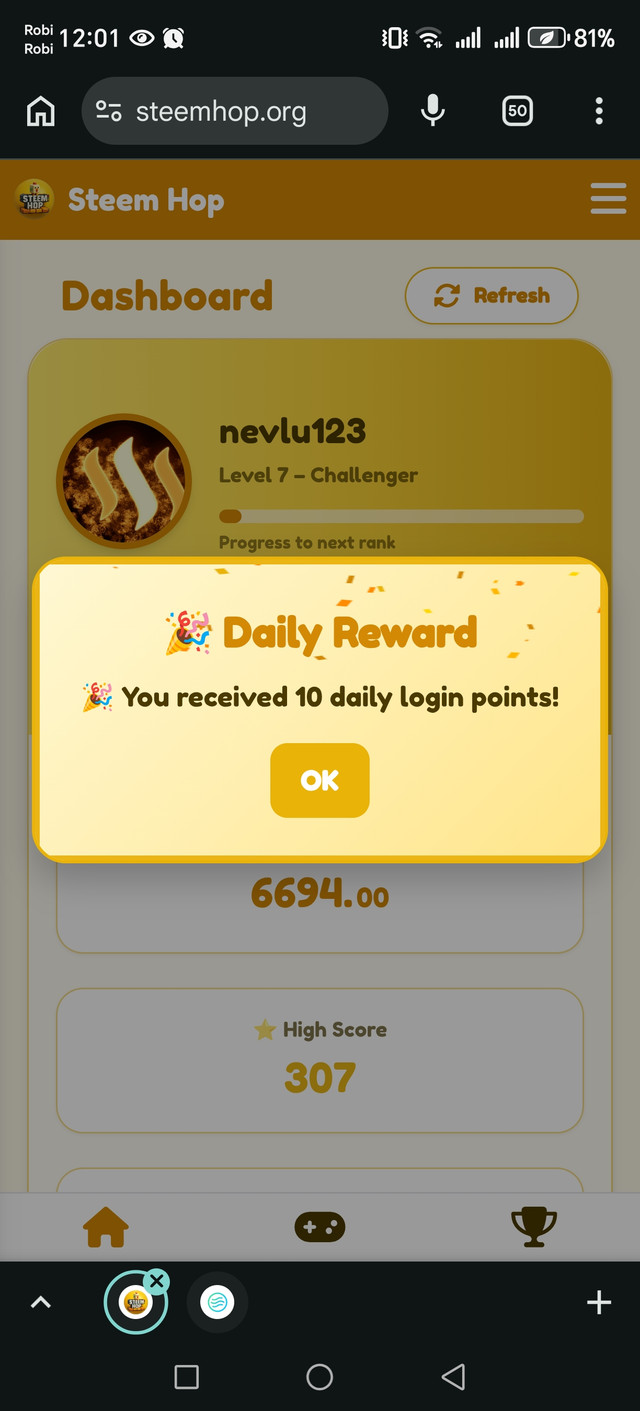
Task: Switch to the game controller tab
Action: tap(320, 1226)
